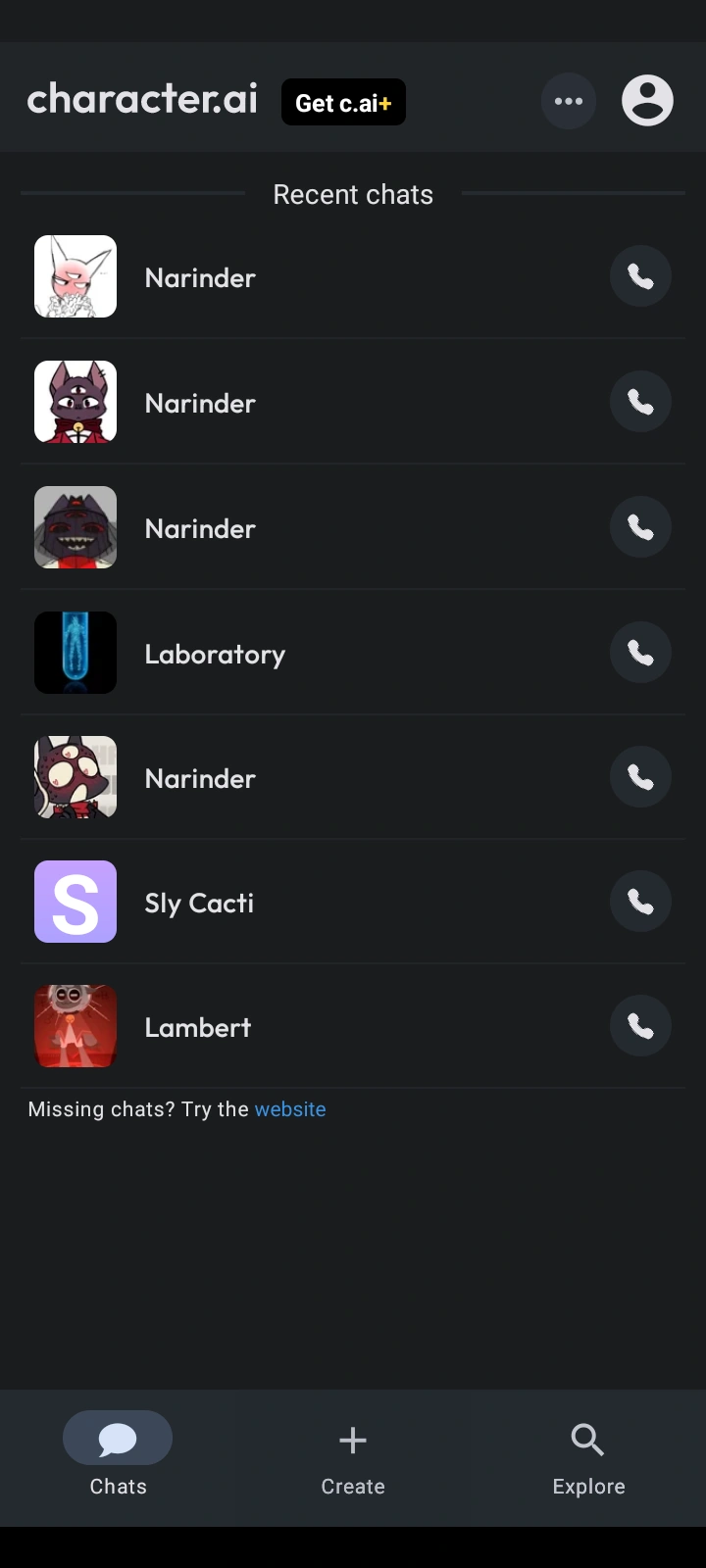Open the chat with Lambert
706x1568 pixels.
tap(198, 1027)
